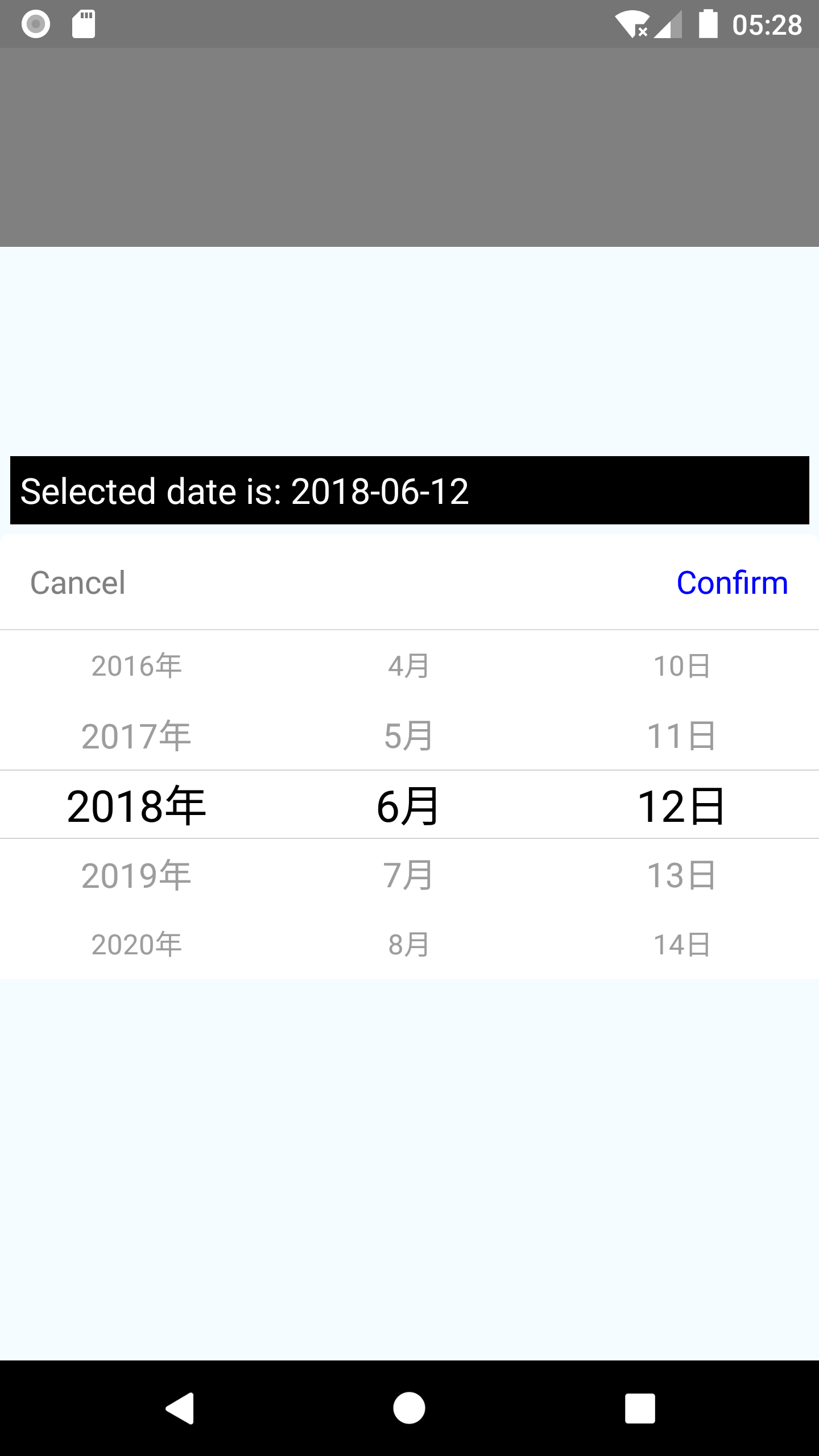
Task: Select 2017年 in the year wheel
Action: click(136, 736)
